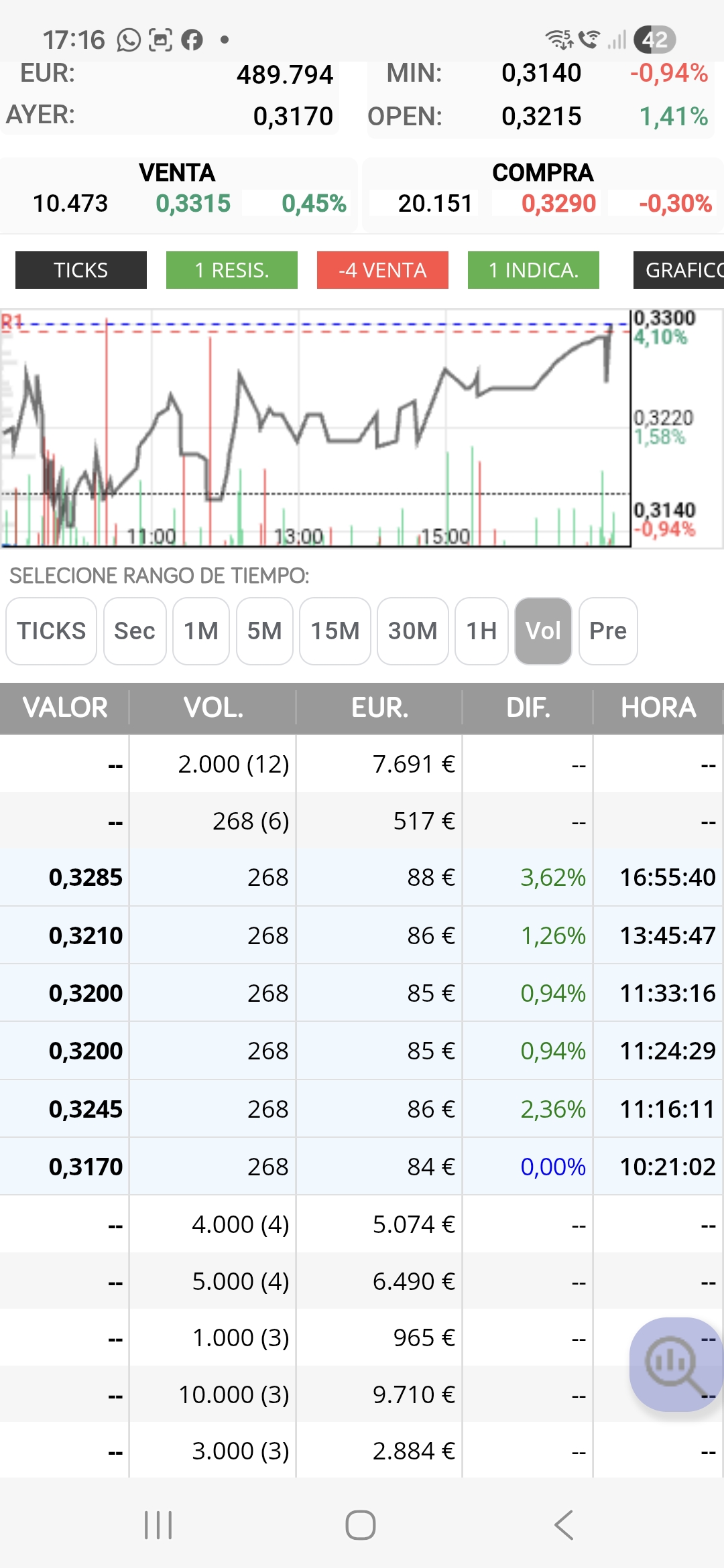The height and width of the screenshot is (1568, 724).
Task: Choose the TICKS time range chip
Action: pos(52,631)
